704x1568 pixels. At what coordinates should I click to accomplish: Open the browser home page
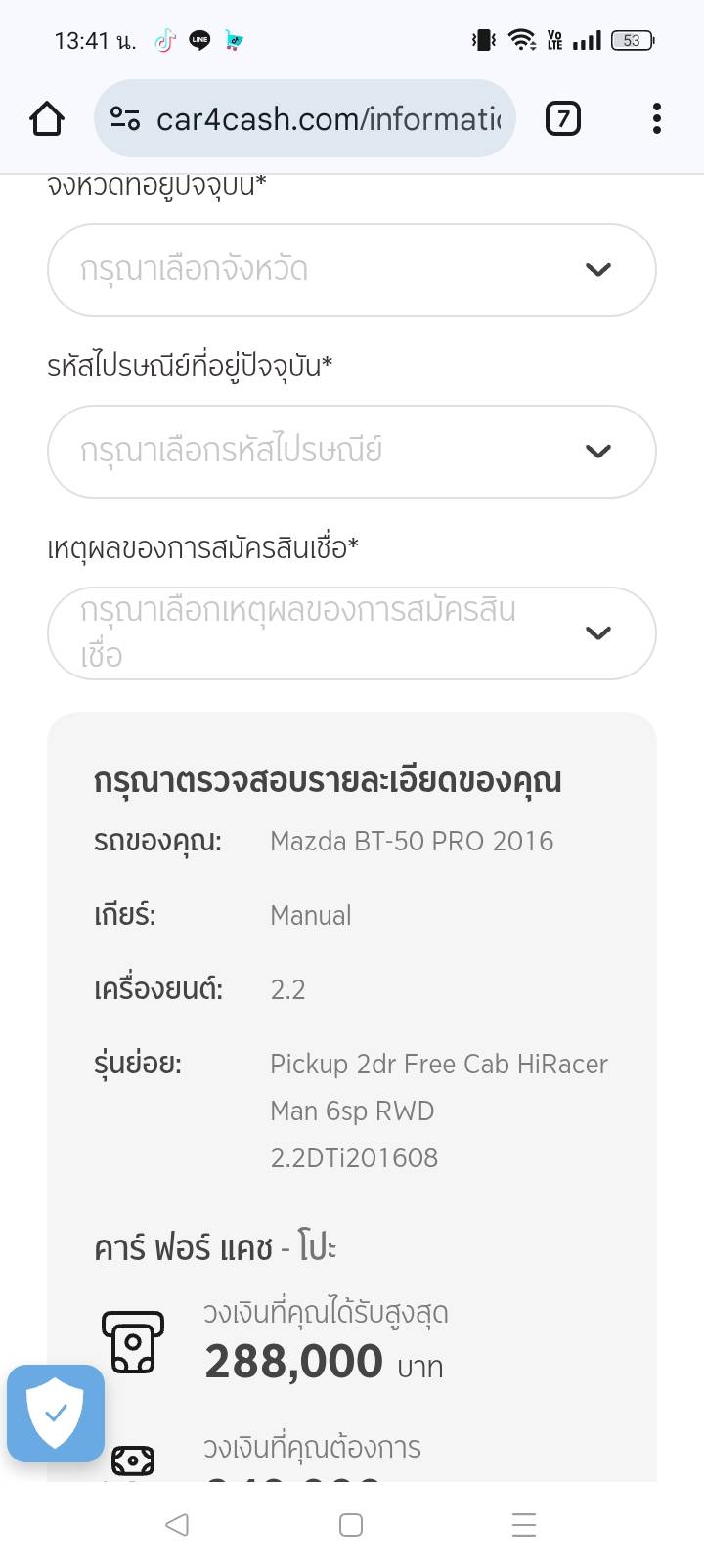(x=47, y=119)
